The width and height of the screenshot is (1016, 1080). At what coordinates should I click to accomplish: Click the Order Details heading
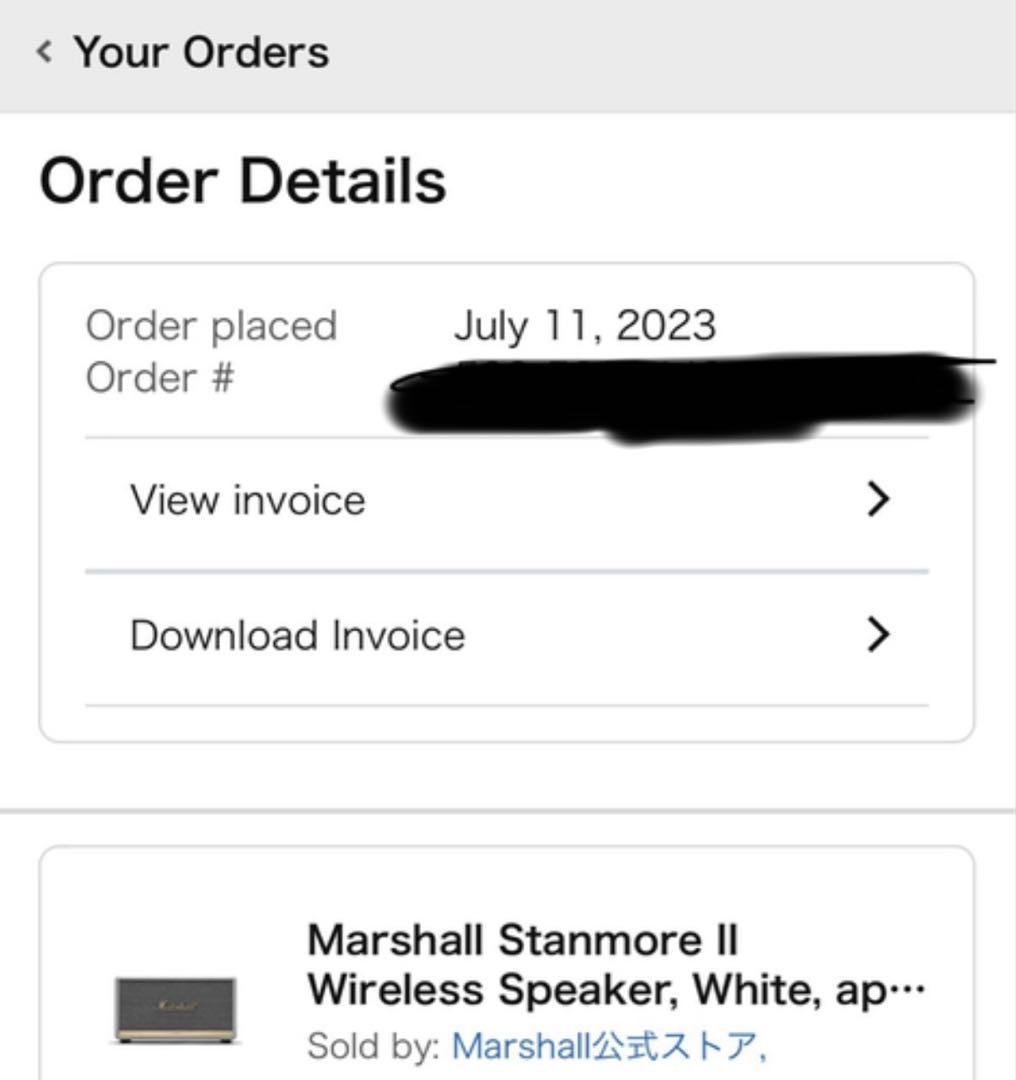coord(243,180)
